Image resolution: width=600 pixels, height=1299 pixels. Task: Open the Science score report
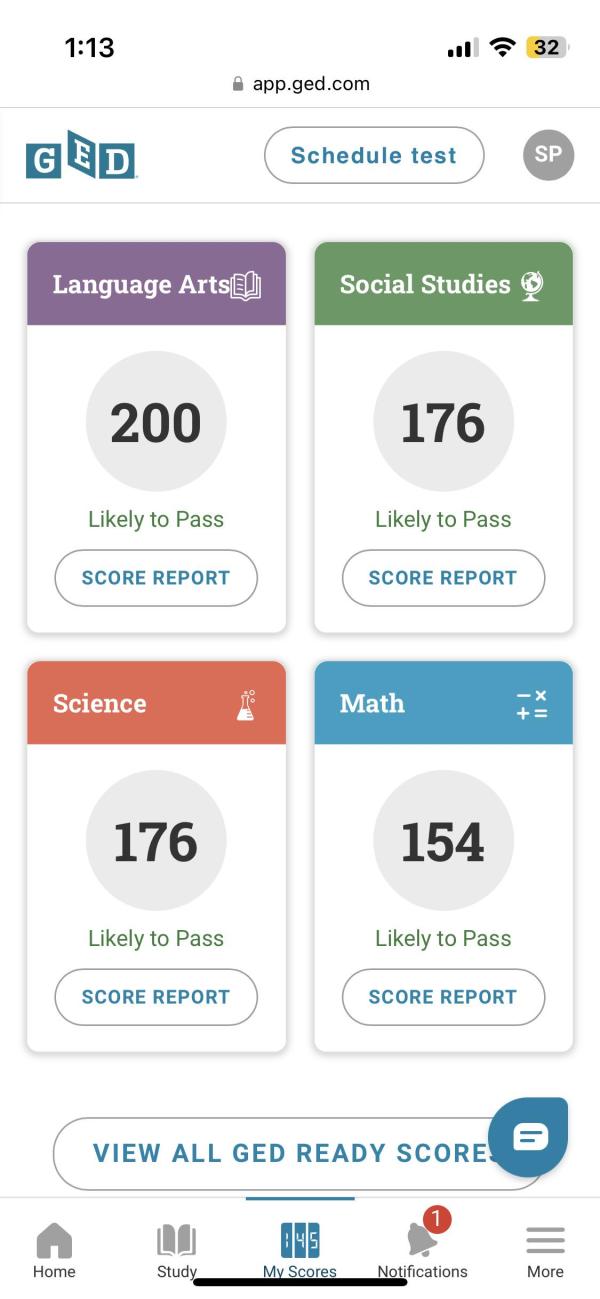[x=156, y=997]
